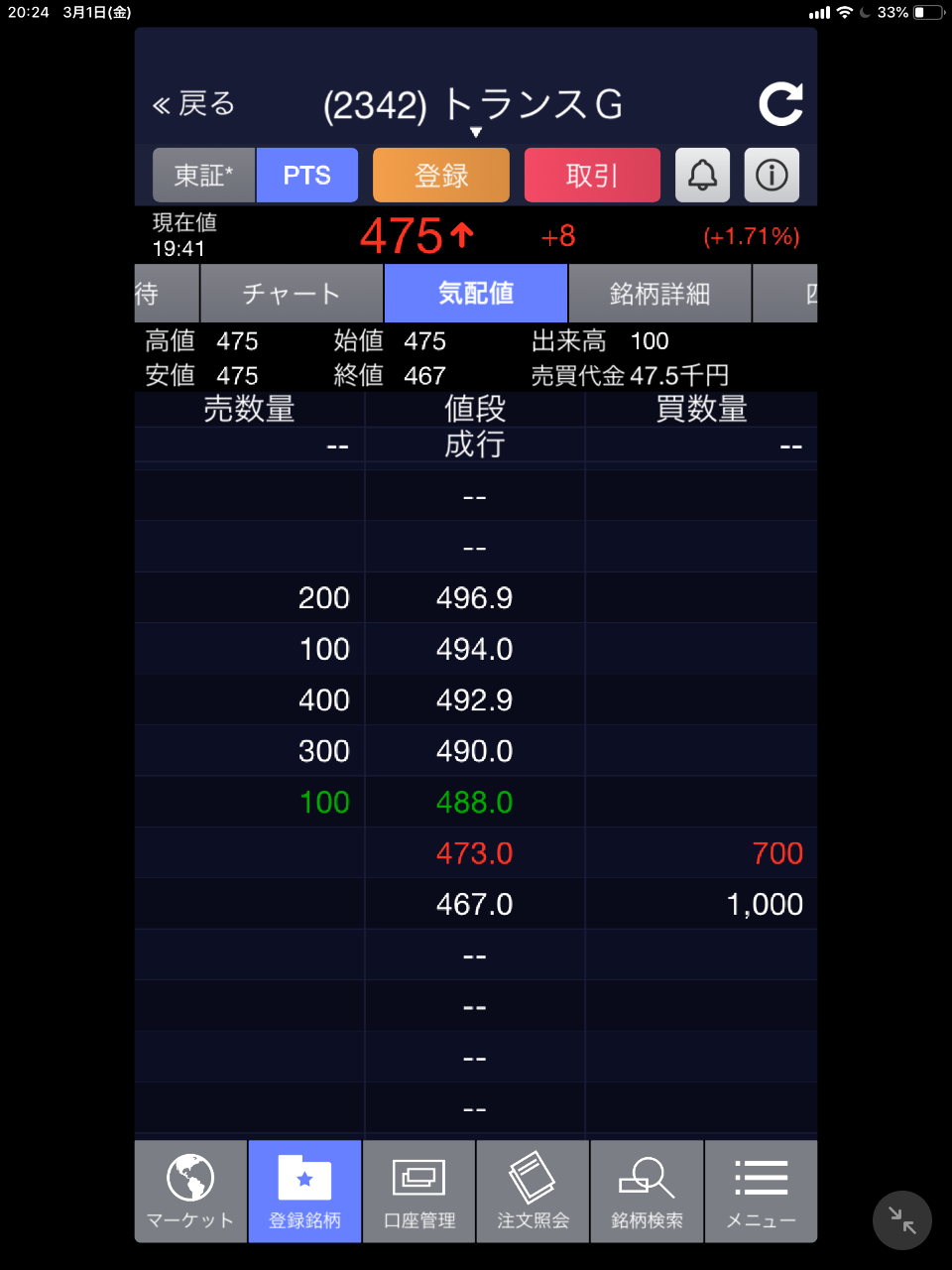Switch to the チャート tab
Screen dimensions: 952x1270
pos(292,293)
